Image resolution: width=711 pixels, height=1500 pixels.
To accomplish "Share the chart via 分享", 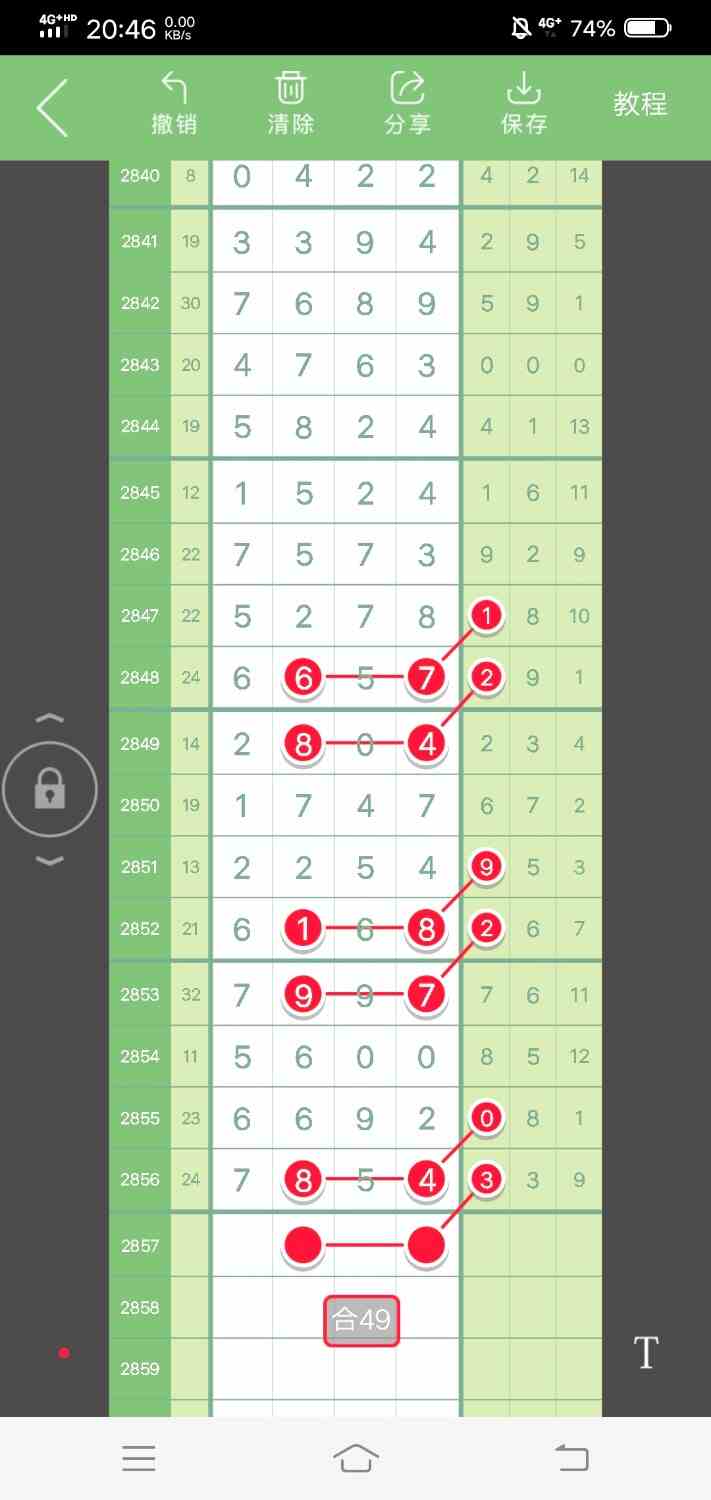I will 407,104.
